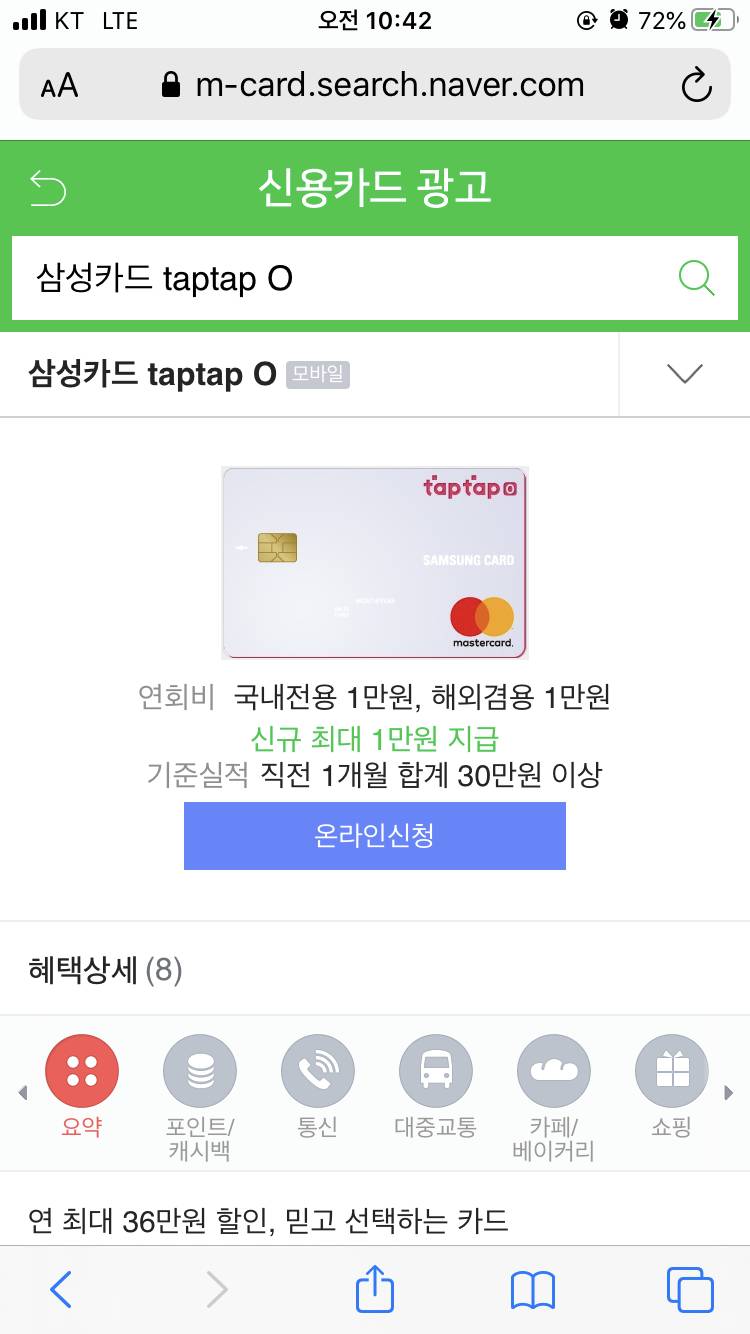Viewport: 750px width, 1334px height.
Task: Tap the 온라인신청 button
Action: coord(374,836)
